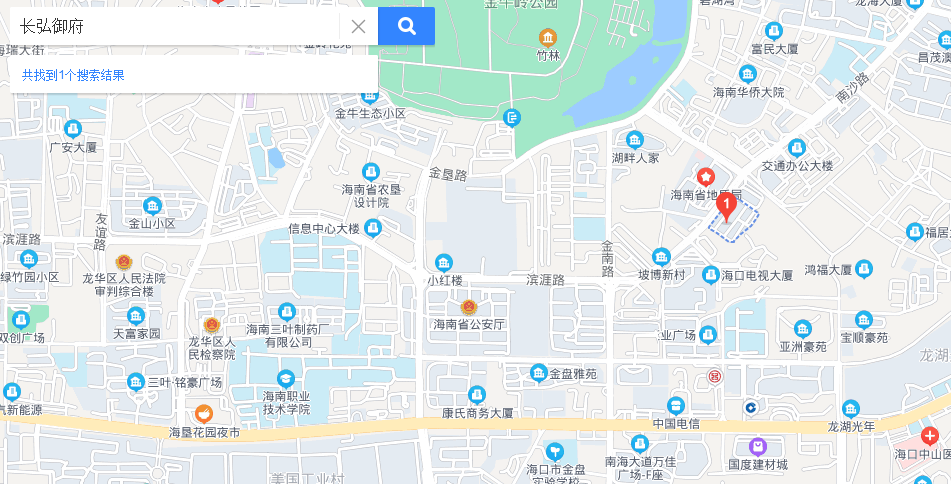The width and height of the screenshot is (951, 484).
Task: Open the 交通办公大楼 building marker
Action: coord(796,148)
